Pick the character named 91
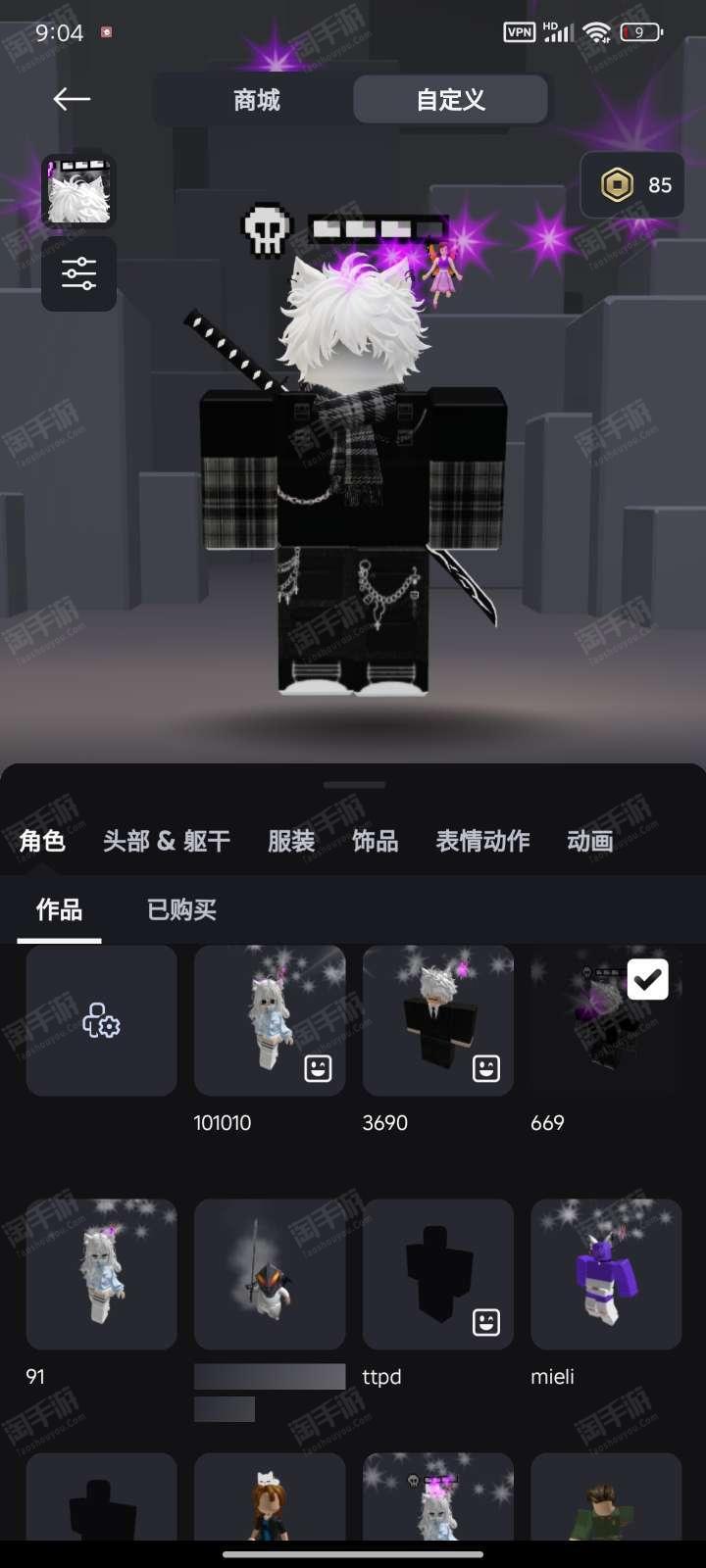The image size is (706, 1568). 102,1274
